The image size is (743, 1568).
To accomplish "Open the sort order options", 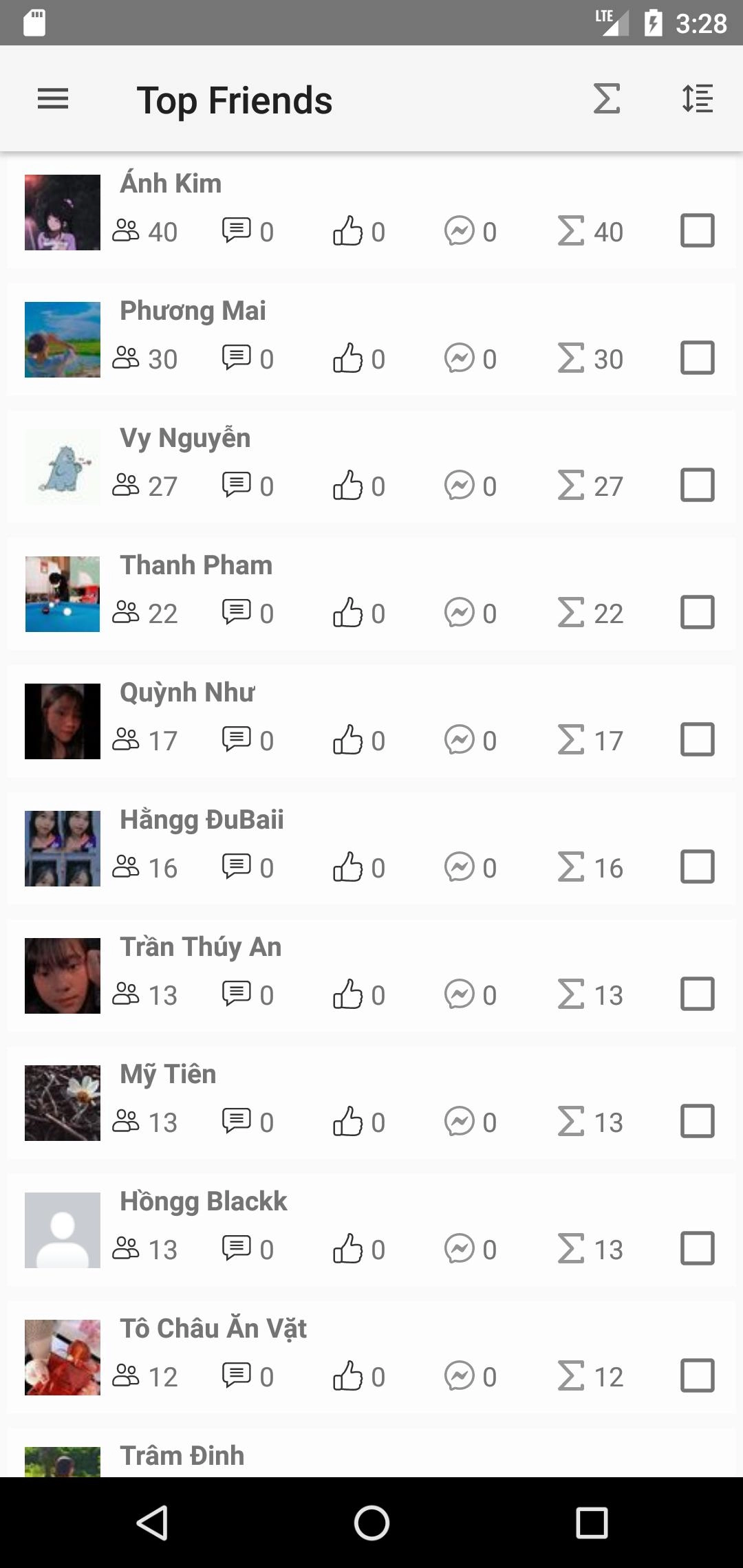I will tap(697, 99).
